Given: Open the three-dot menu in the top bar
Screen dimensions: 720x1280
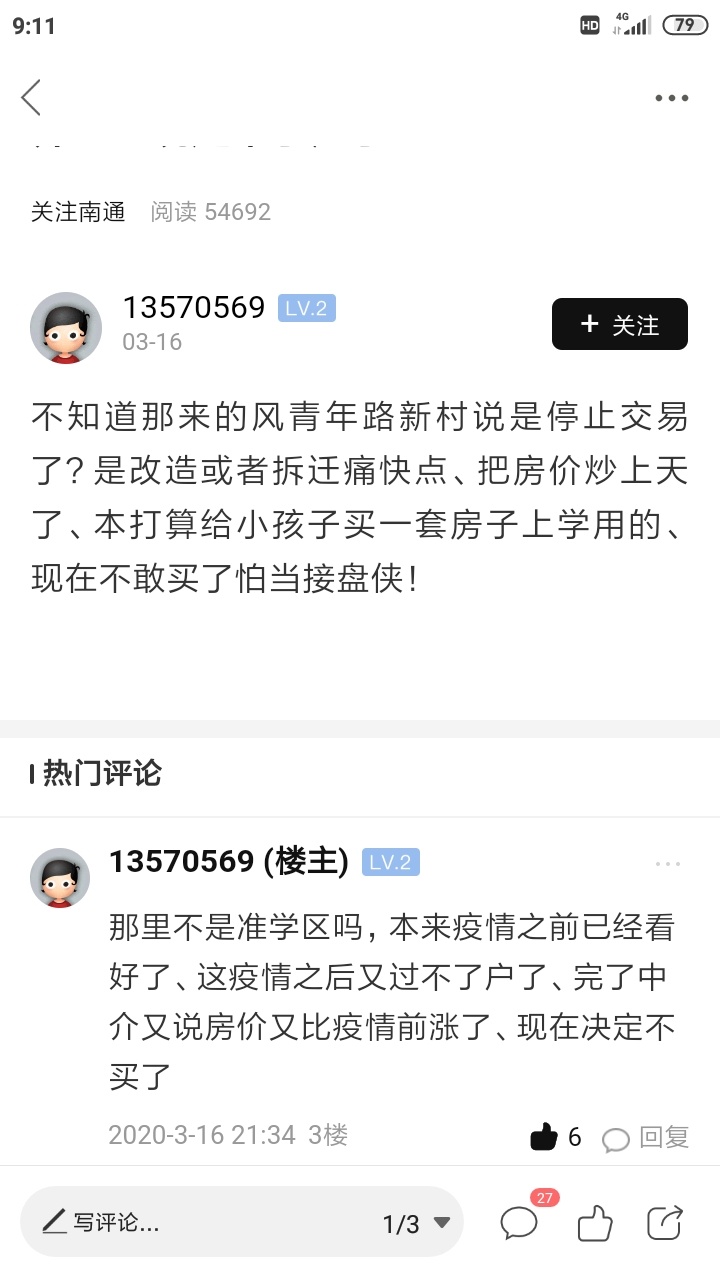Looking at the screenshot, I should click(671, 98).
